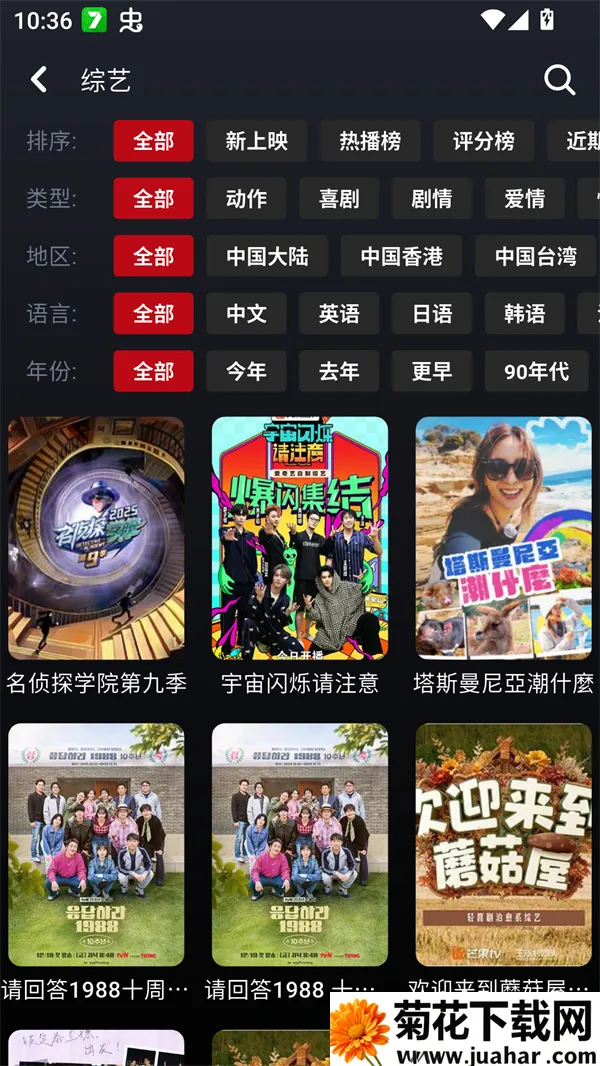Choose the 喜剧 type chip
Screen dimensions: 600x1066
pyautogui.click(x=339, y=199)
